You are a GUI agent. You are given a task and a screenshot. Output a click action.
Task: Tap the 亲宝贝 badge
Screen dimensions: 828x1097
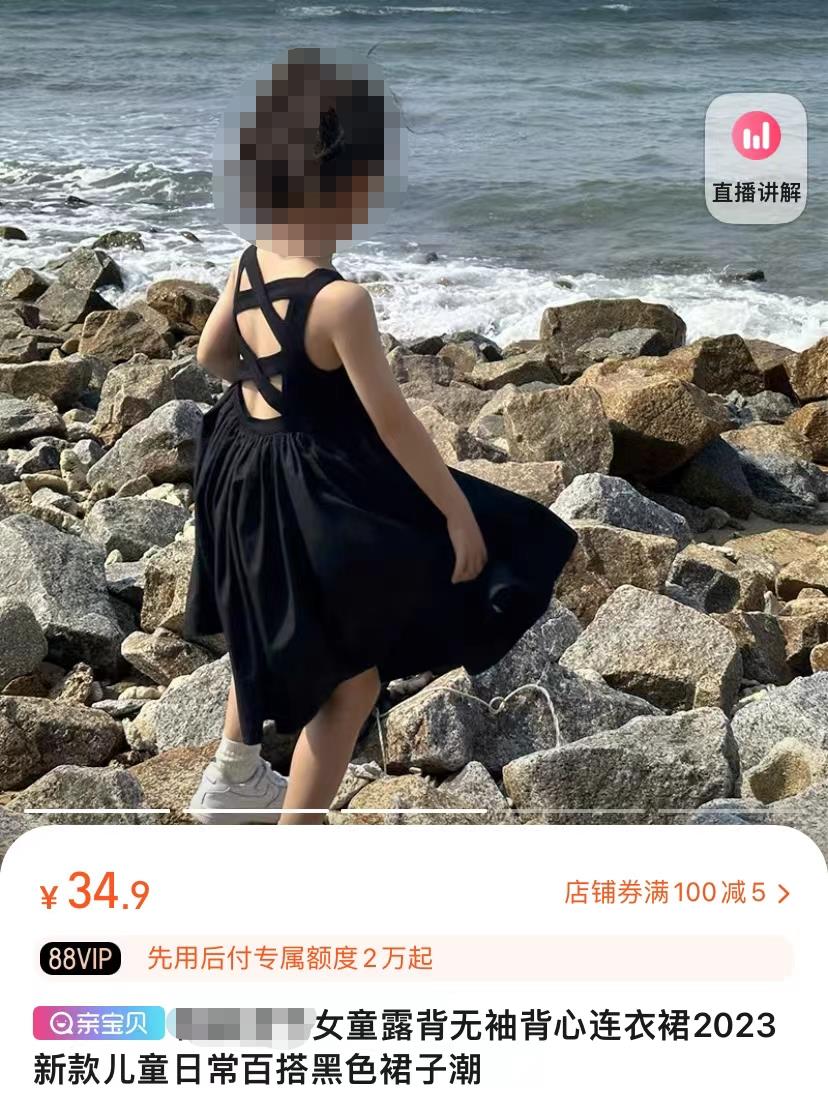click(x=98, y=1023)
